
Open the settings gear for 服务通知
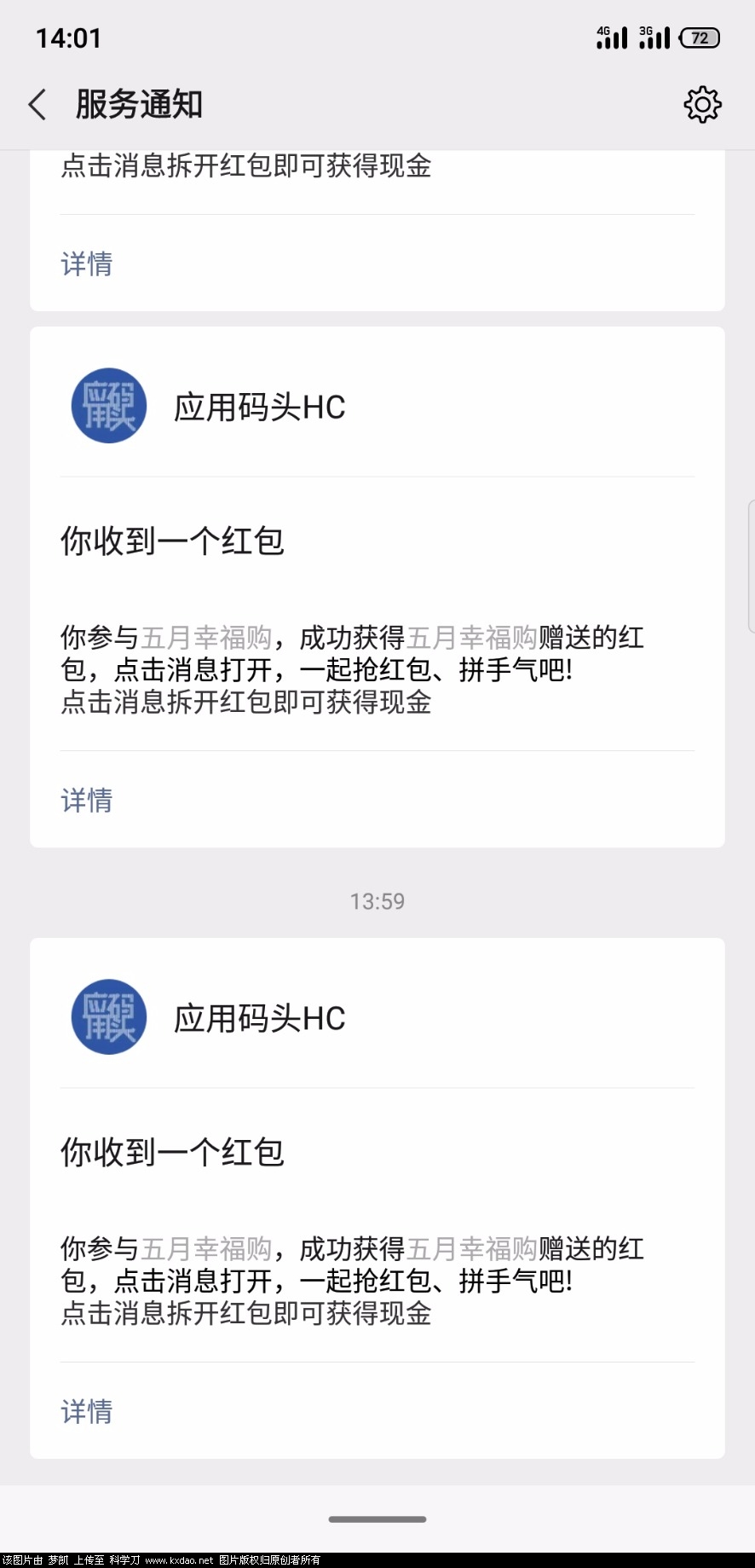(702, 105)
